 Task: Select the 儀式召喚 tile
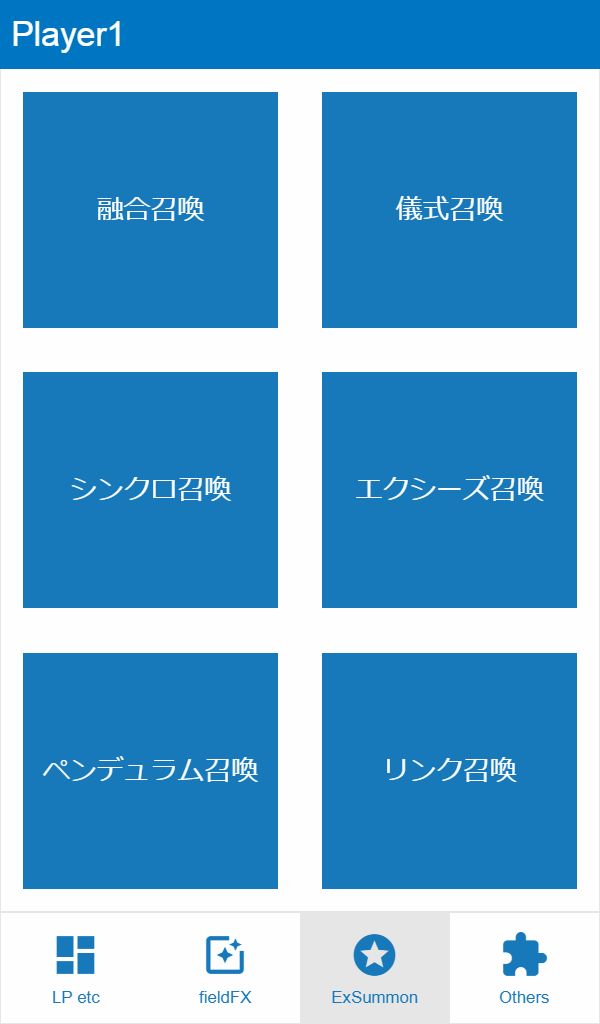click(x=449, y=210)
